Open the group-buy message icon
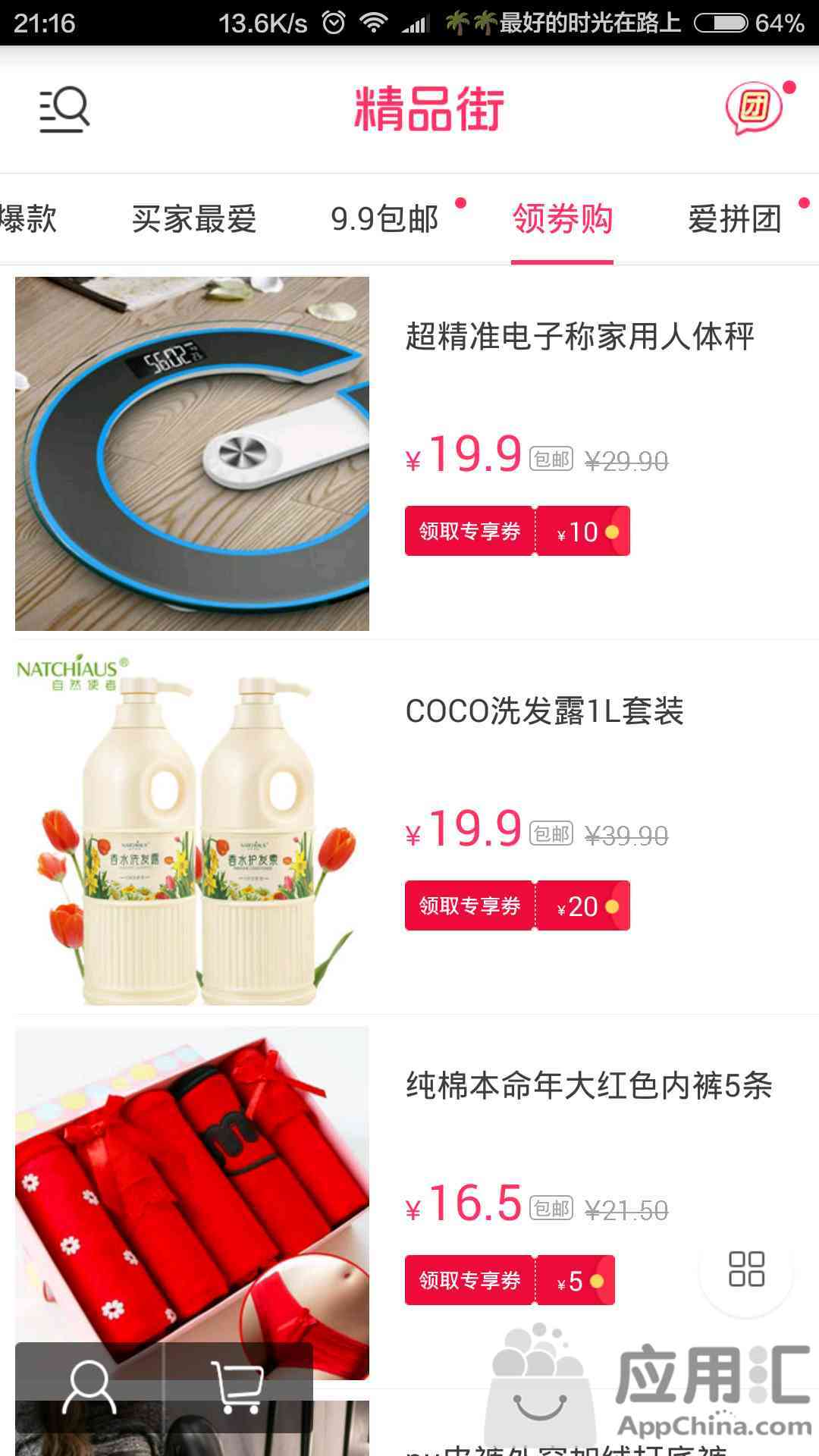 754,108
